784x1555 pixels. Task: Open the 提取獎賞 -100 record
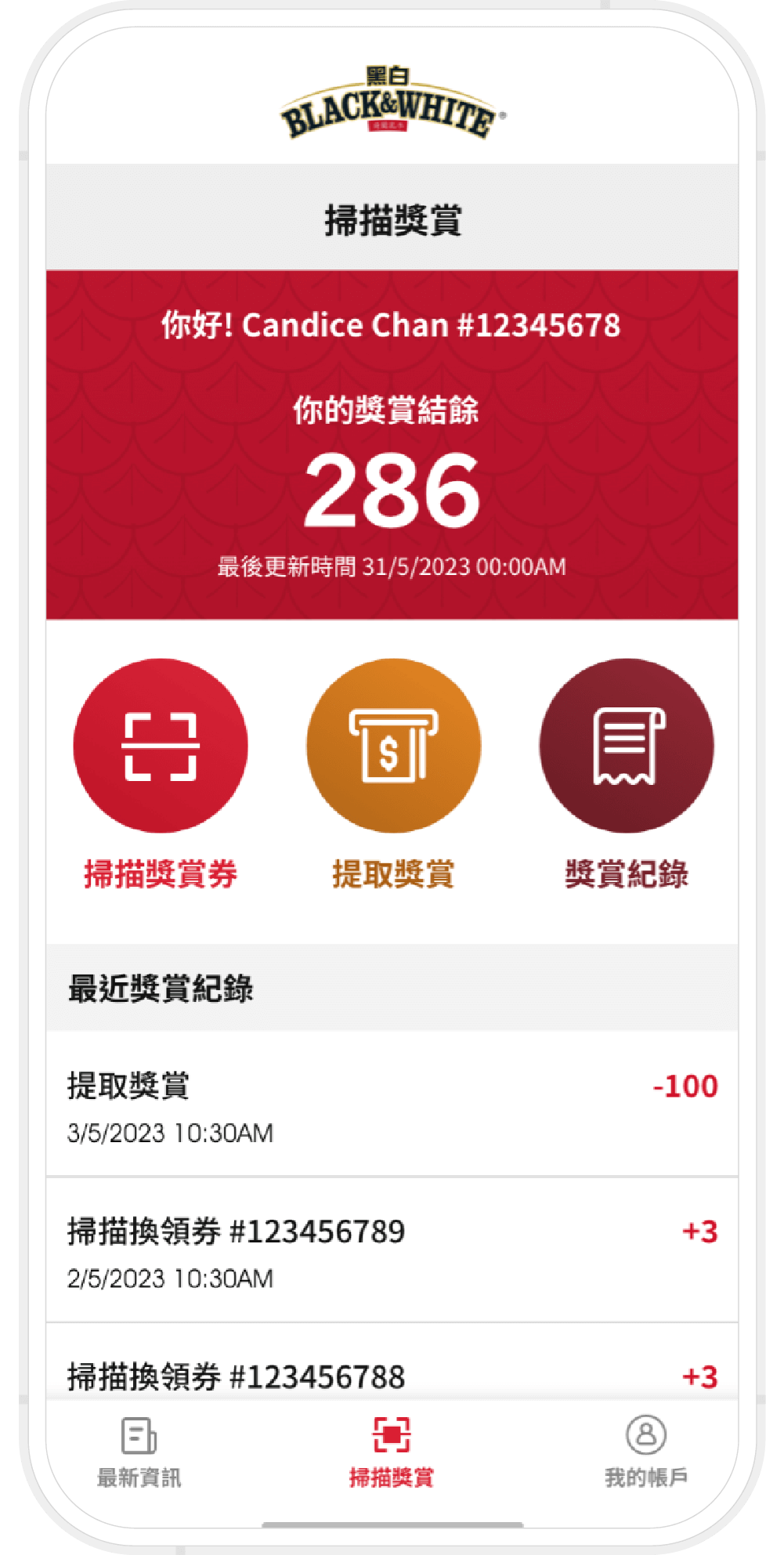click(x=392, y=1105)
